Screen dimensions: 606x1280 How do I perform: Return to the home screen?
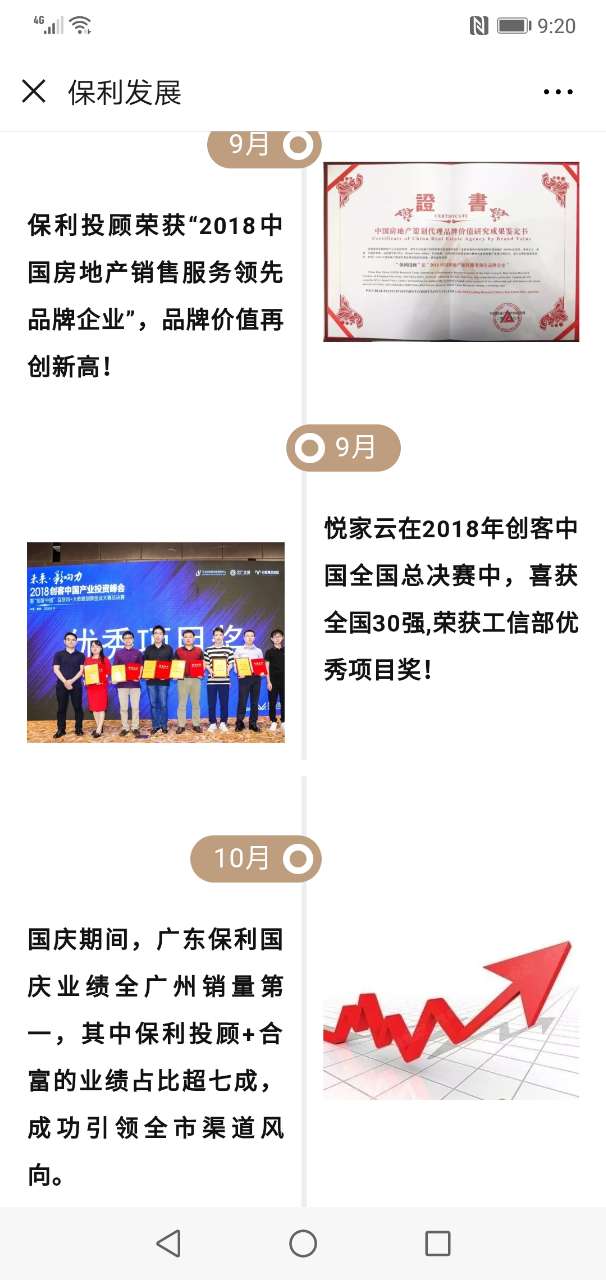coord(303,1243)
